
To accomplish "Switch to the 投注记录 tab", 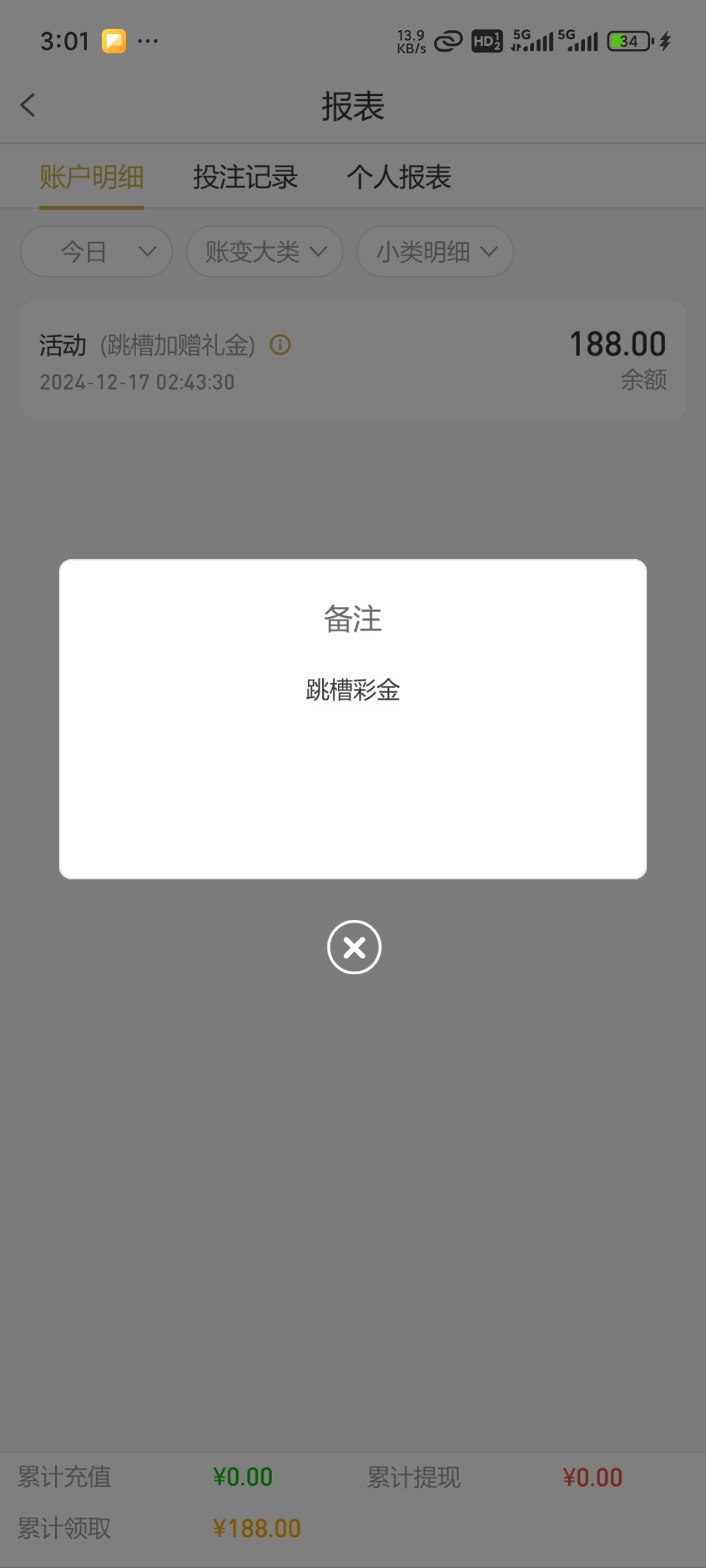I will 245,176.
